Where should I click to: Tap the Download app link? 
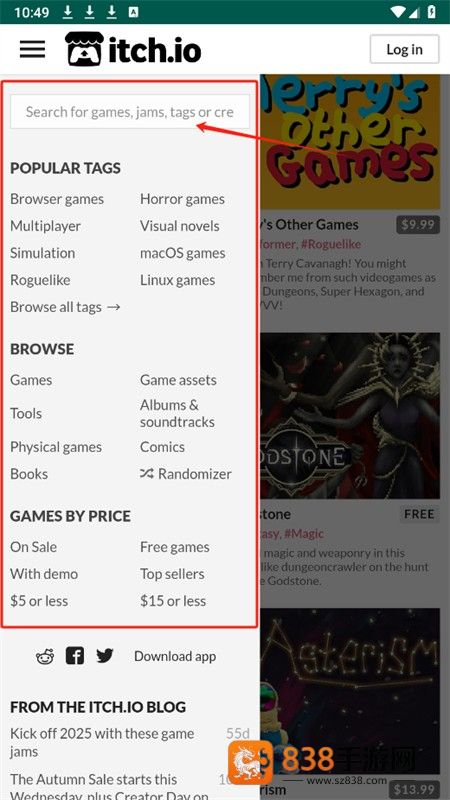coord(175,657)
